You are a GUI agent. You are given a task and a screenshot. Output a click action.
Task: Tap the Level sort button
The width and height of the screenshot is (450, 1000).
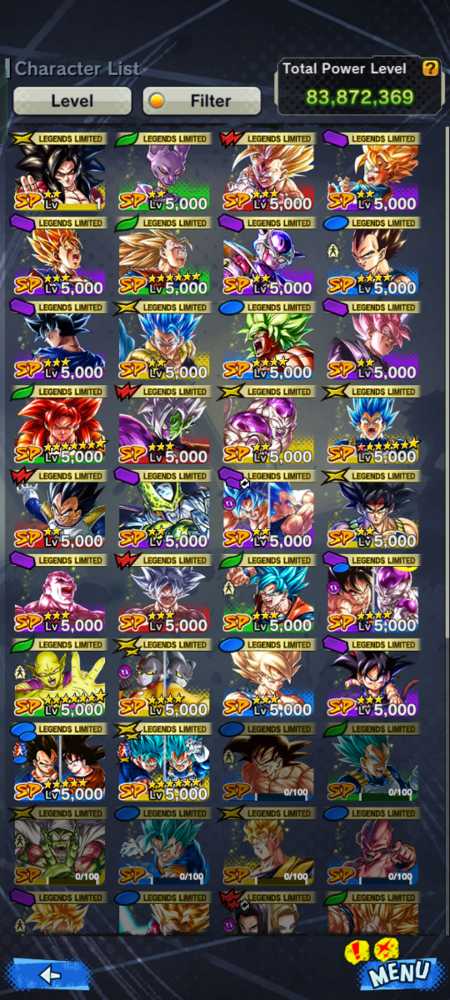coord(72,101)
